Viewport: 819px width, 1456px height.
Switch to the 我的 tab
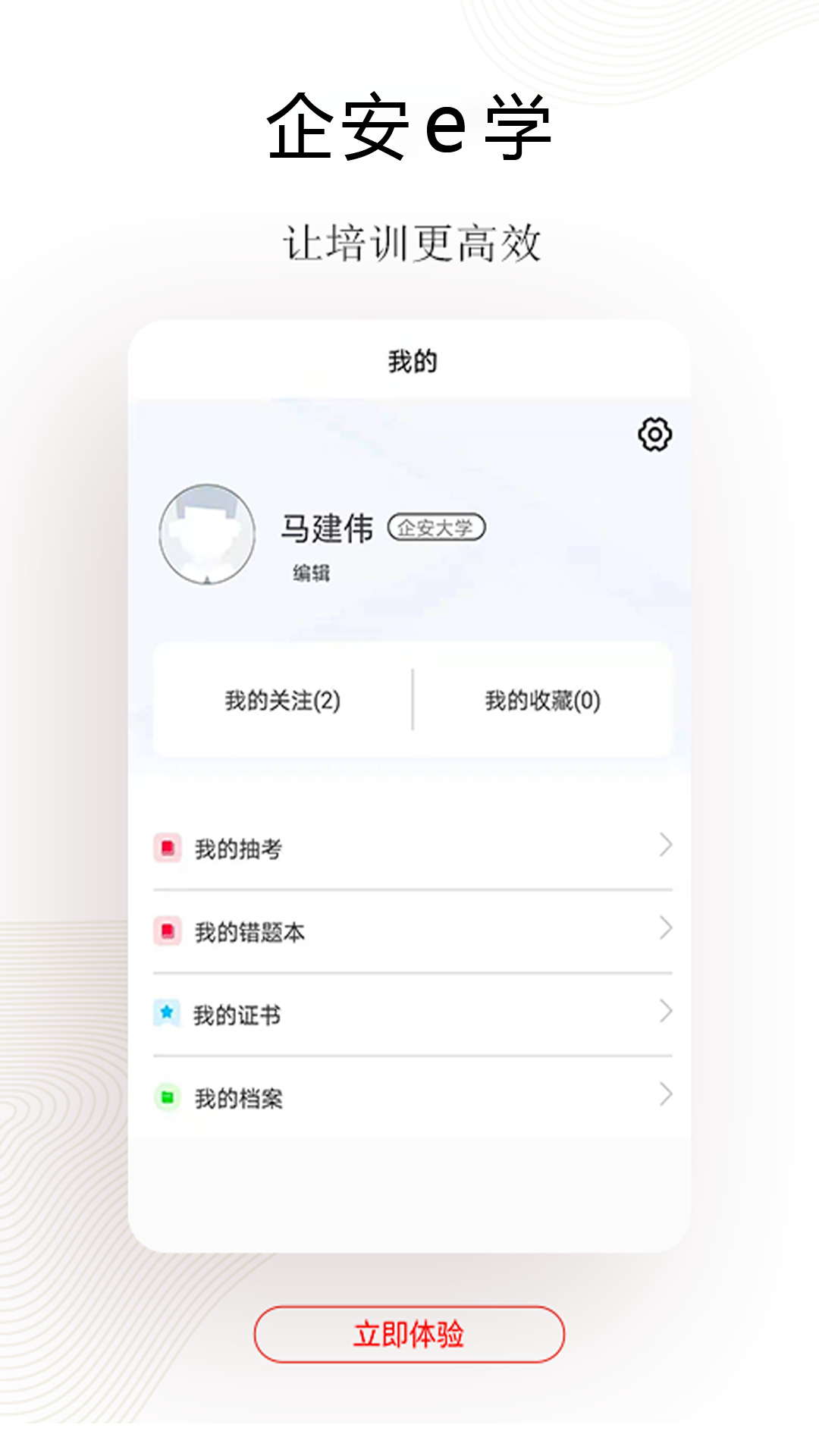click(412, 362)
